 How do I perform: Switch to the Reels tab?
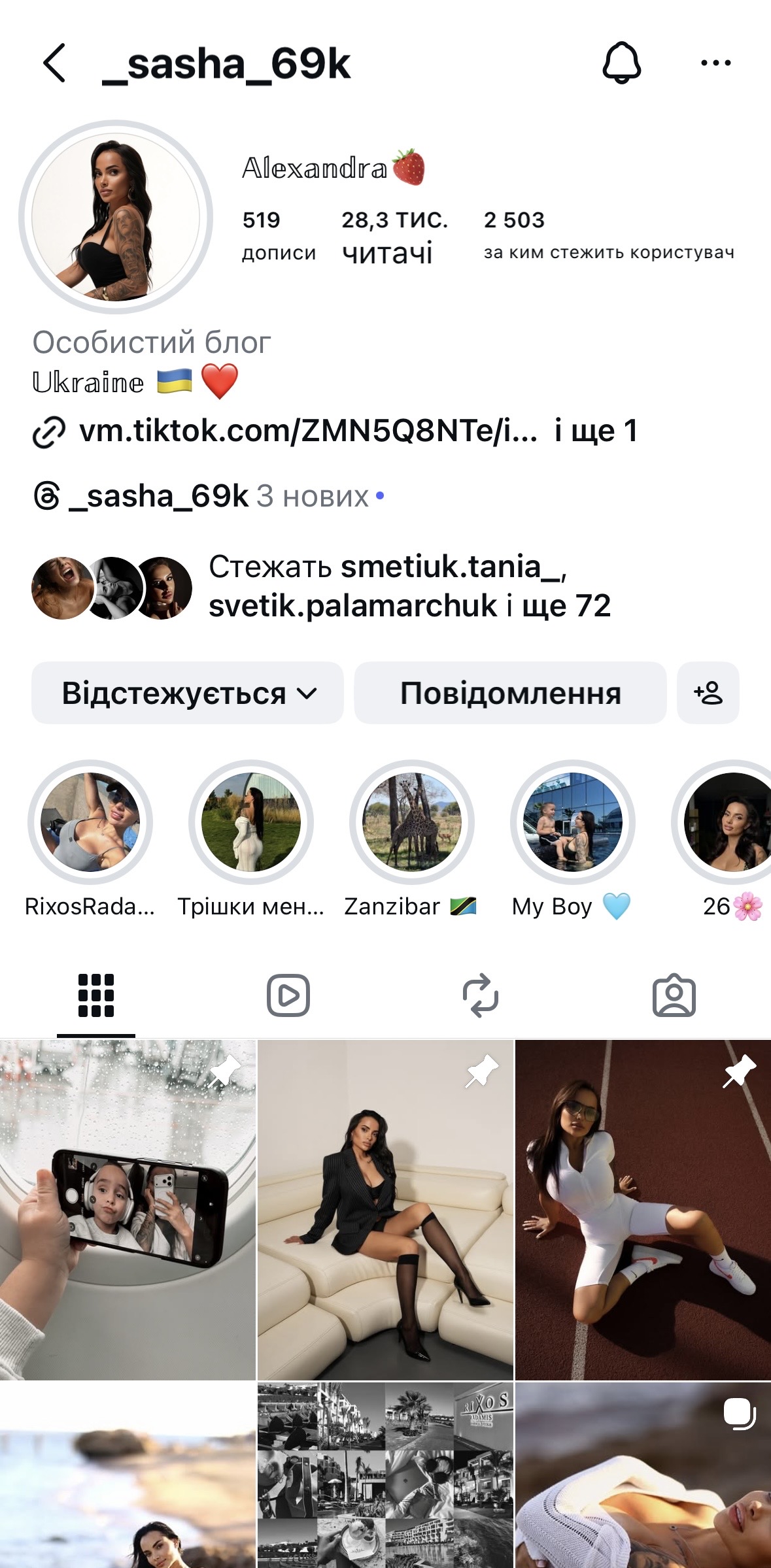click(288, 995)
